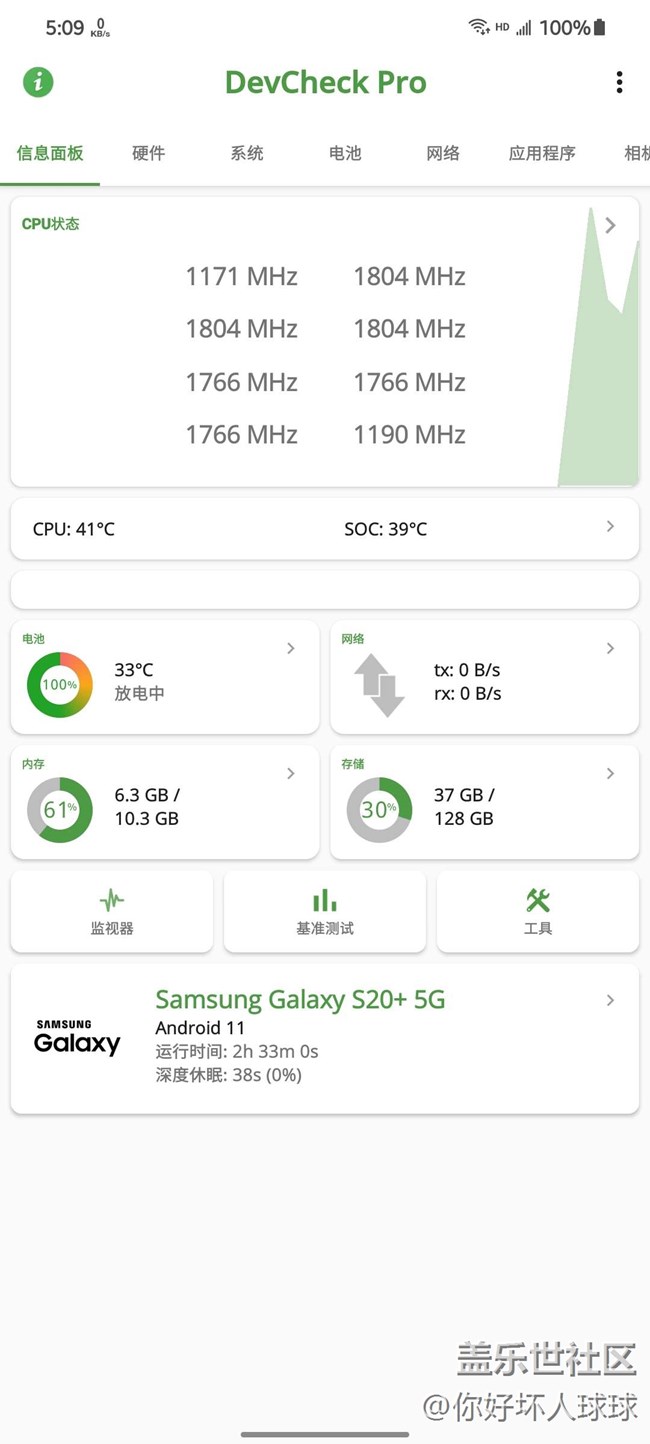
Task: Switch to the 电池 tab
Action: (345, 153)
